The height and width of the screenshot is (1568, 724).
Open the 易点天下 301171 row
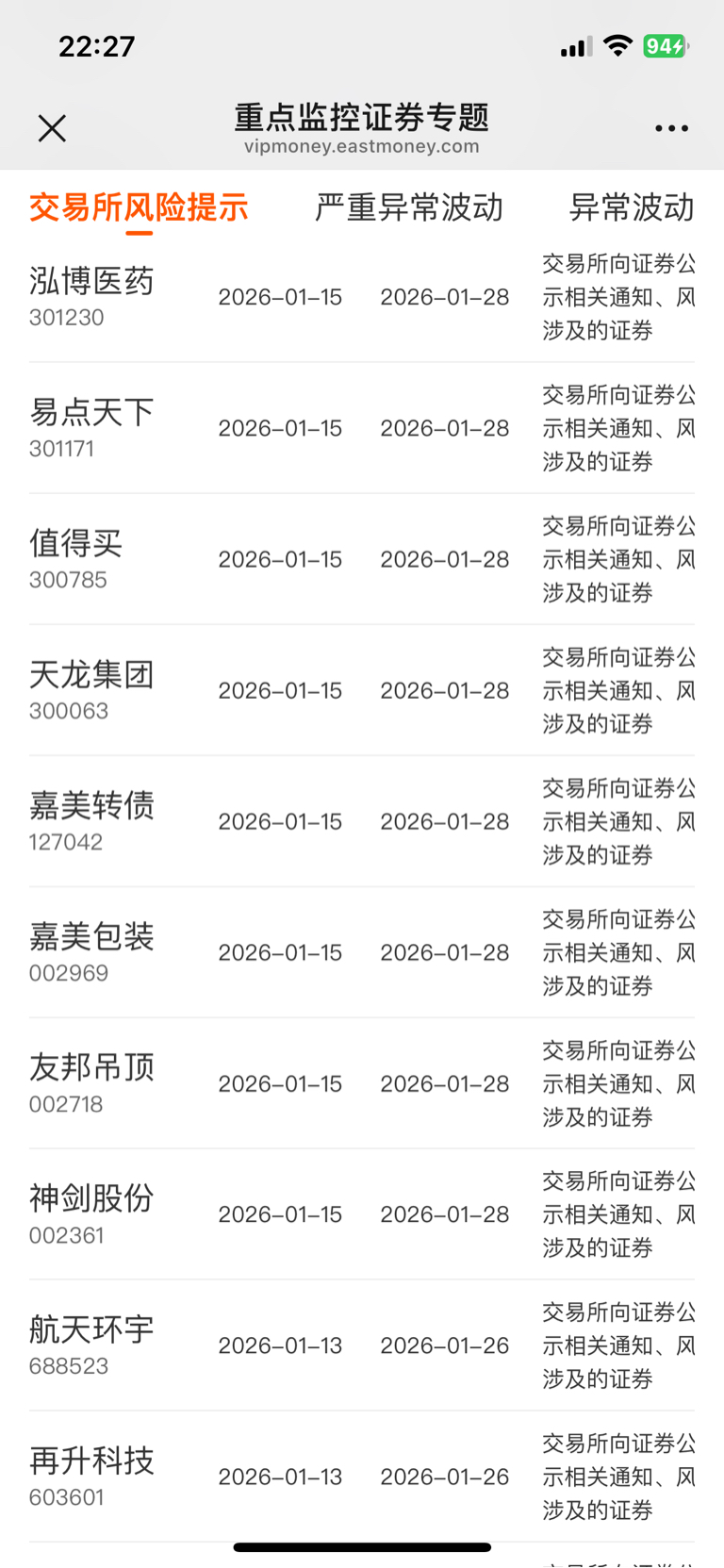coord(362,428)
